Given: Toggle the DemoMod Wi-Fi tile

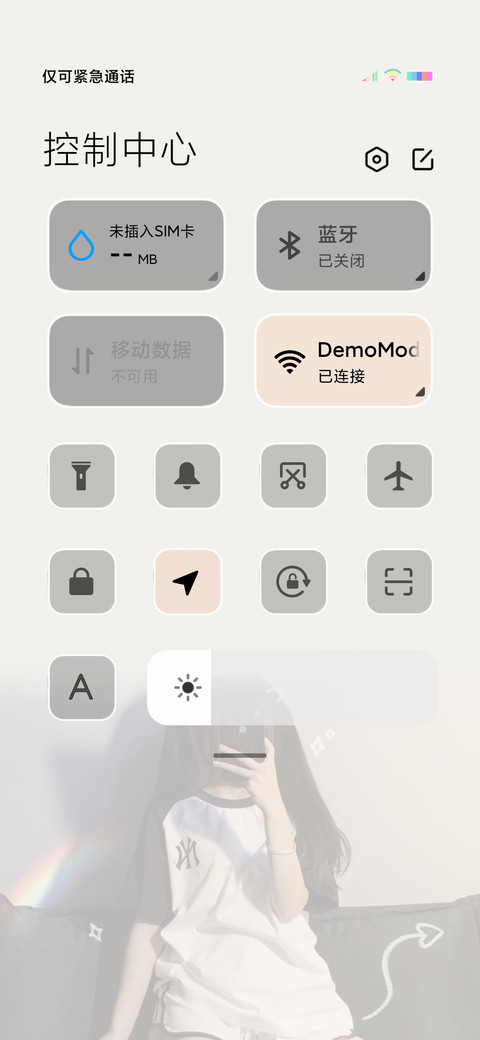Looking at the screenshot, I should tap(343, 360).
